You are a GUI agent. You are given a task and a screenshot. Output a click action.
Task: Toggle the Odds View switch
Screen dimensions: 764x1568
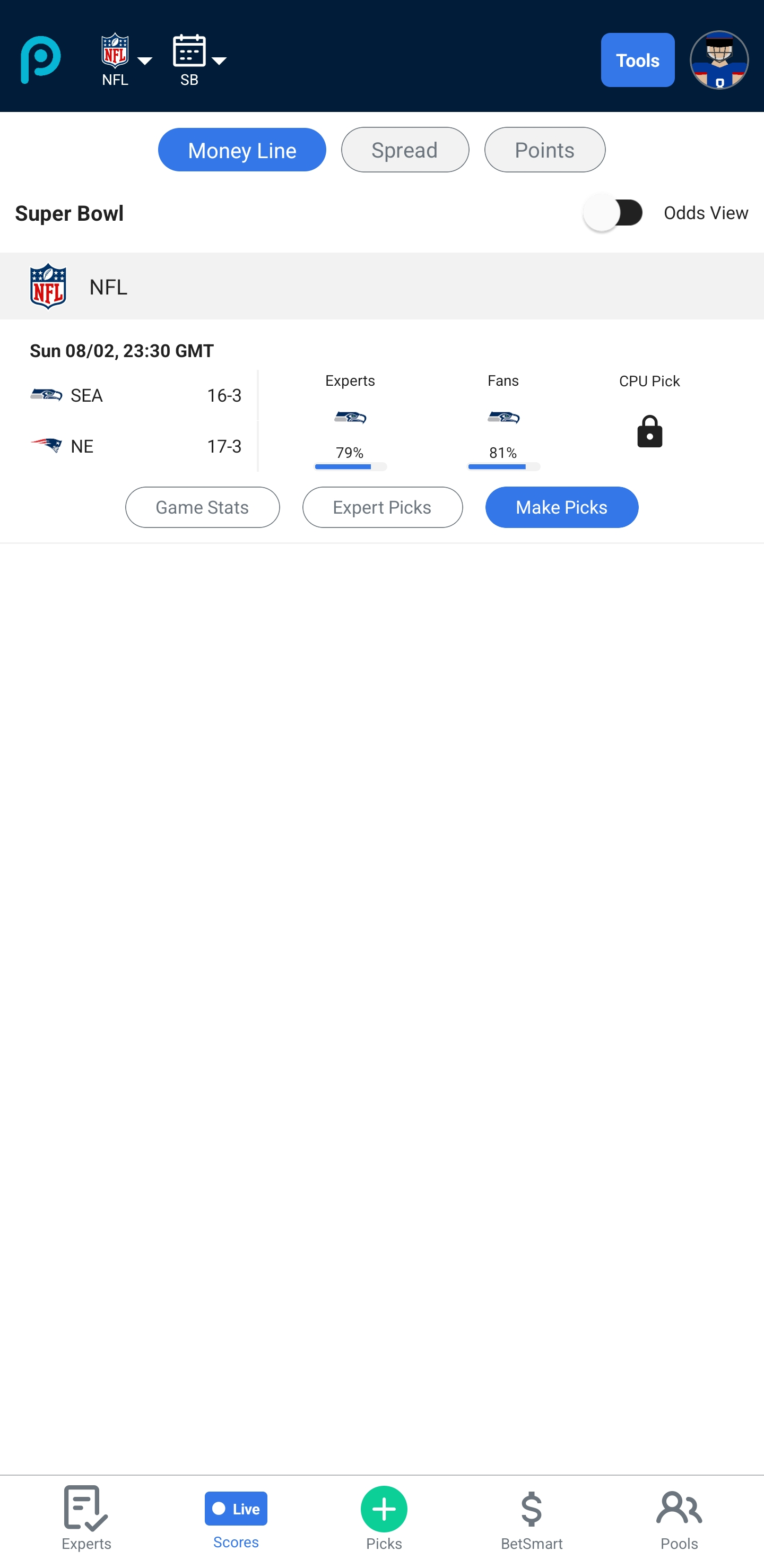pyautogui.click(x=614, y=212)
